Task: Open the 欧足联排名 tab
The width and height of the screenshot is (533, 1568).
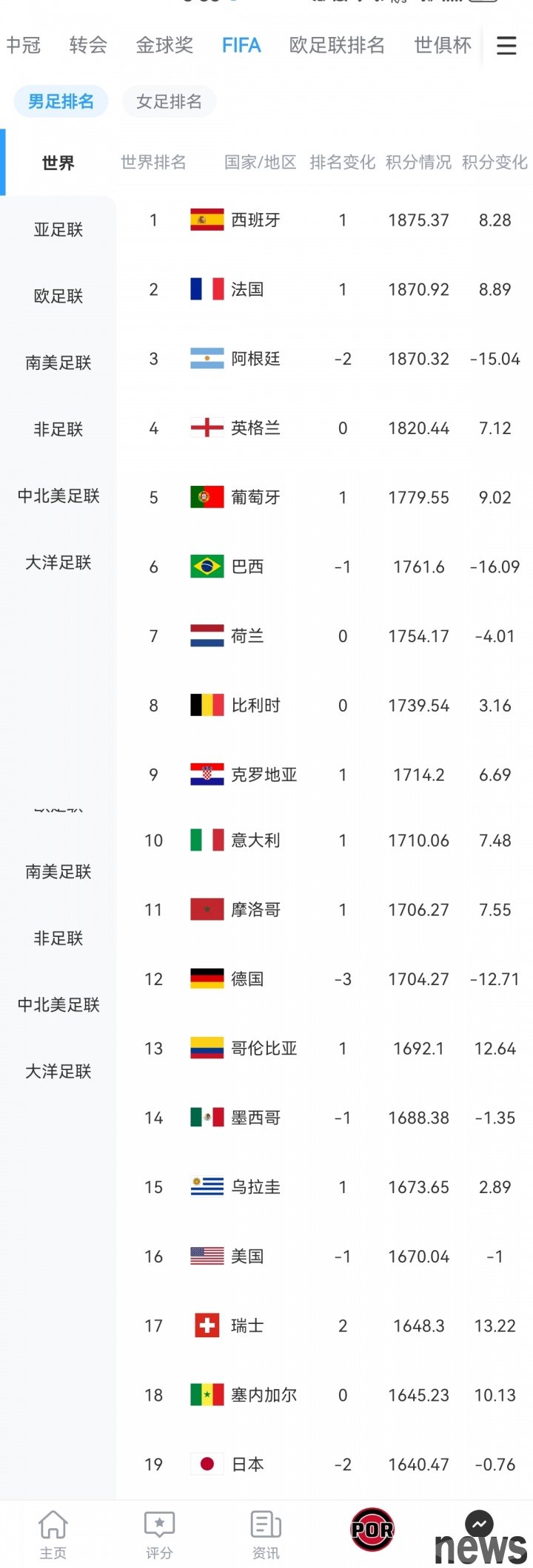Action: point(337,46)
